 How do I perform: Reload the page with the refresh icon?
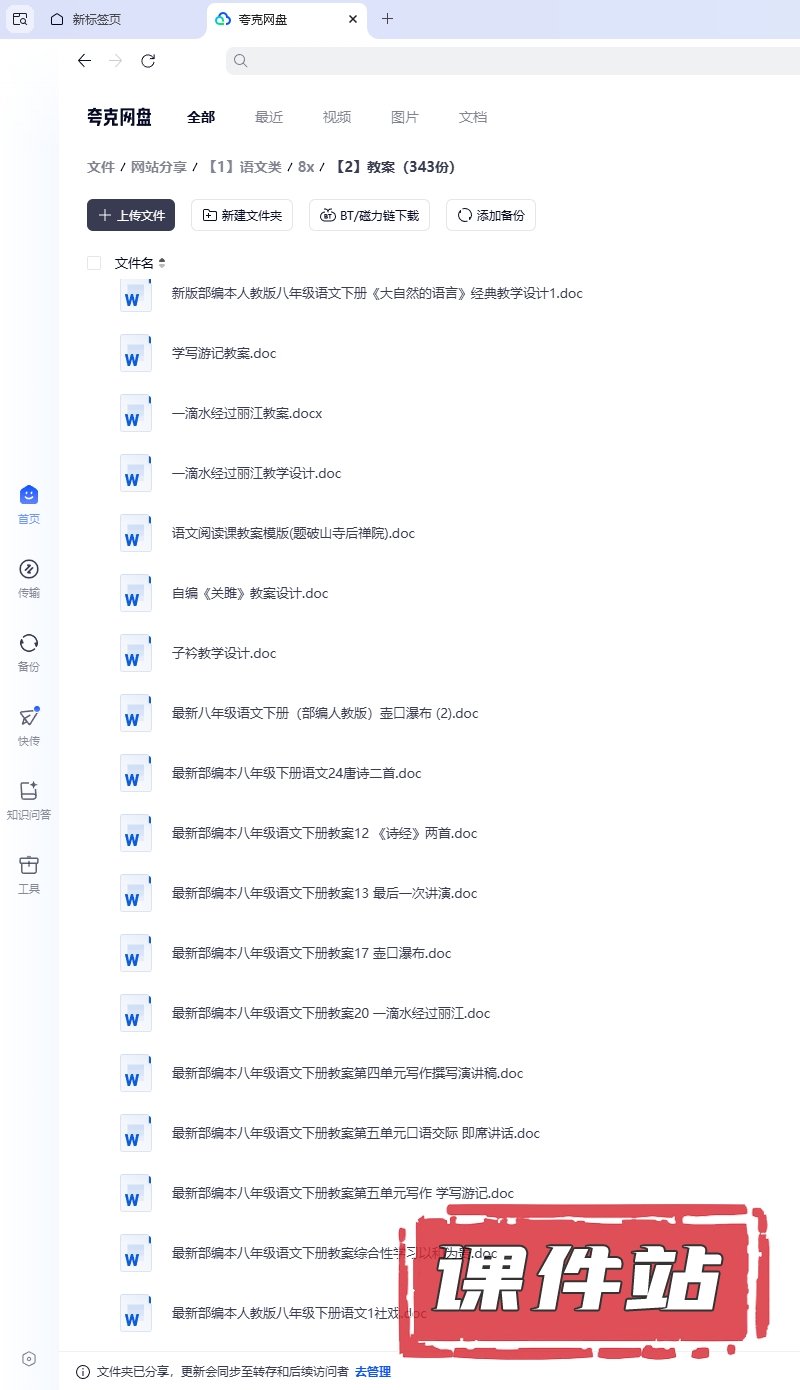tap(148, 61)
